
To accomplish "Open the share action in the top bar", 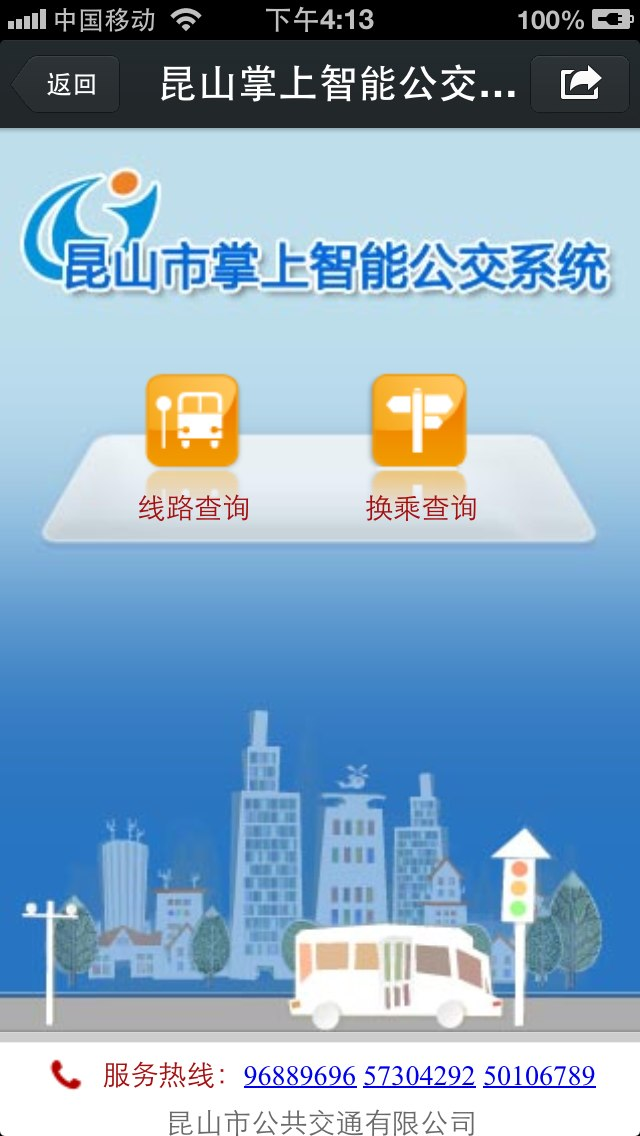I will 580,84.
